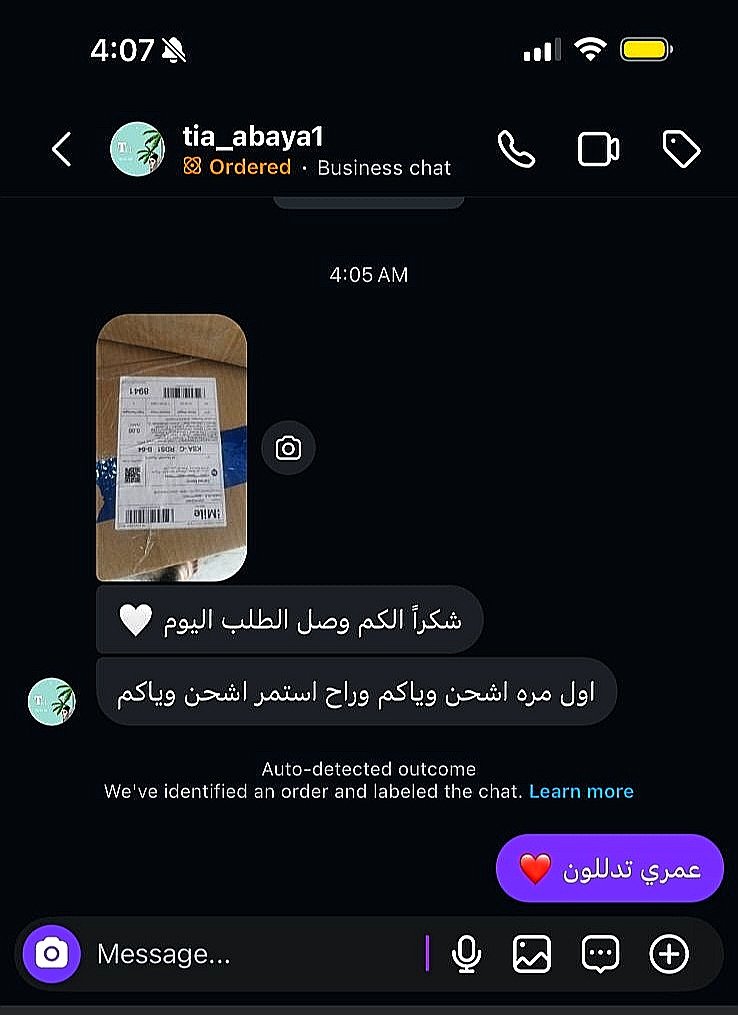Image resolution: width=738 pixels, height=1015 pixels.
Task: Open saved replies speech bubble icon
Action: pyautogui.click(x=600, y=954)
